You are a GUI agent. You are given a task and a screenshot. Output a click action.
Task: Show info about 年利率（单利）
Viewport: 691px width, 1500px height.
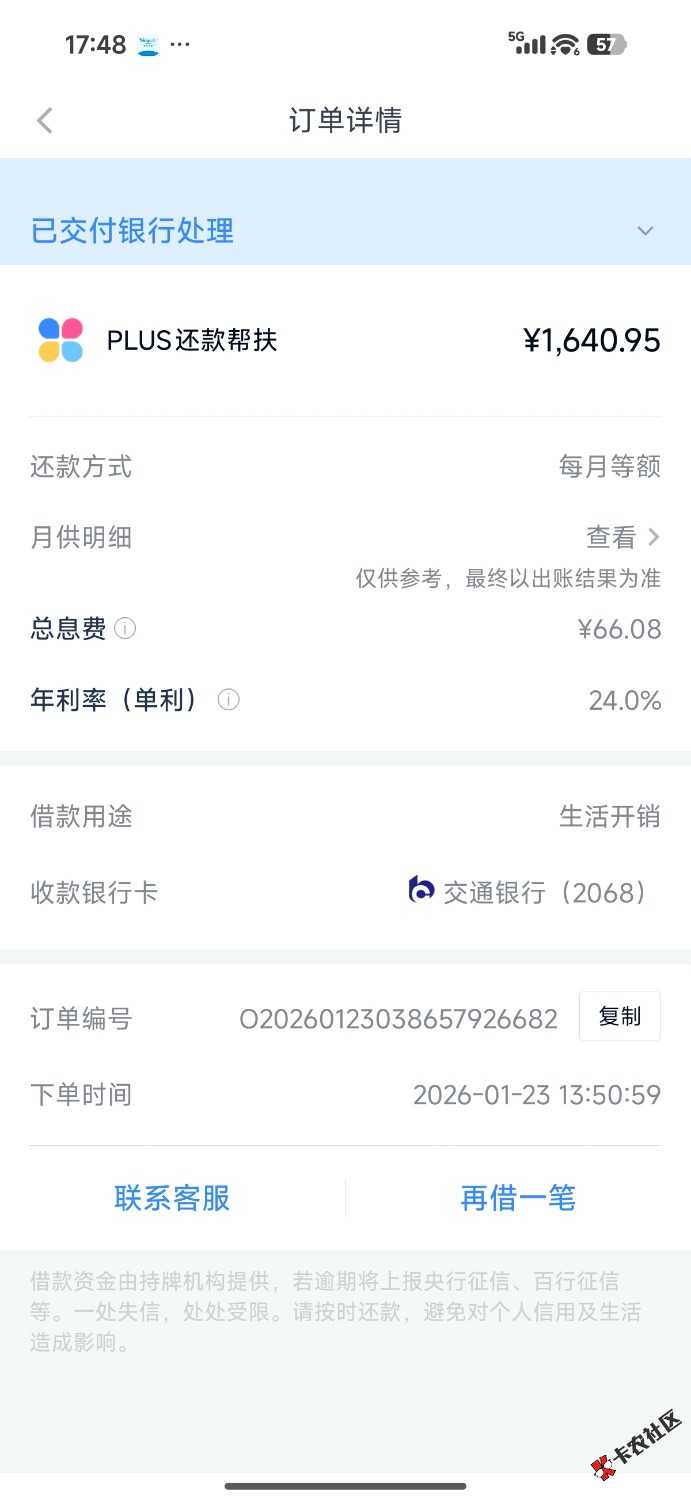coord(228,700)
